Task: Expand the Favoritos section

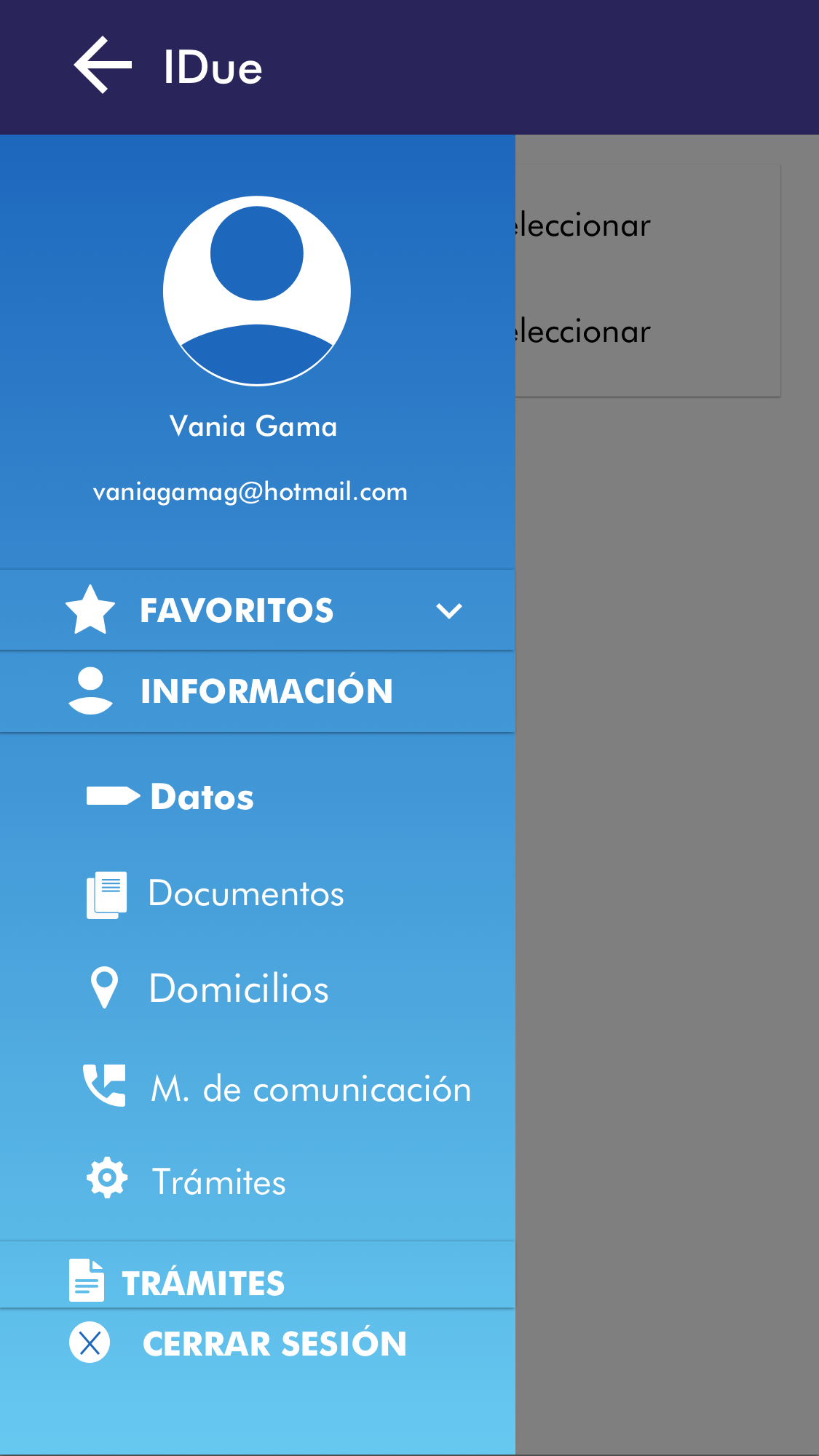Action: (x=448, y=610)
